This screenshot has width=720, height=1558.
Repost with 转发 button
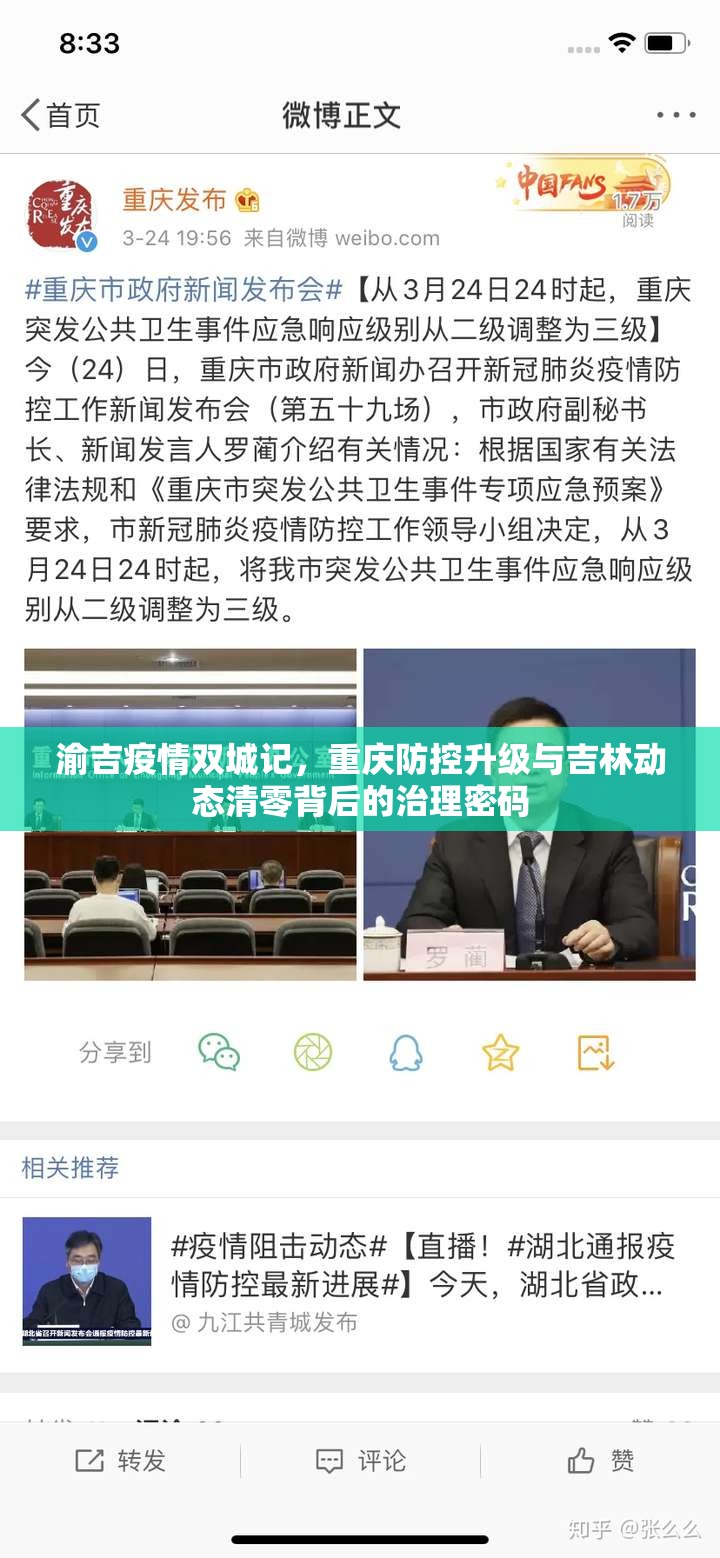click(120, 1461)
